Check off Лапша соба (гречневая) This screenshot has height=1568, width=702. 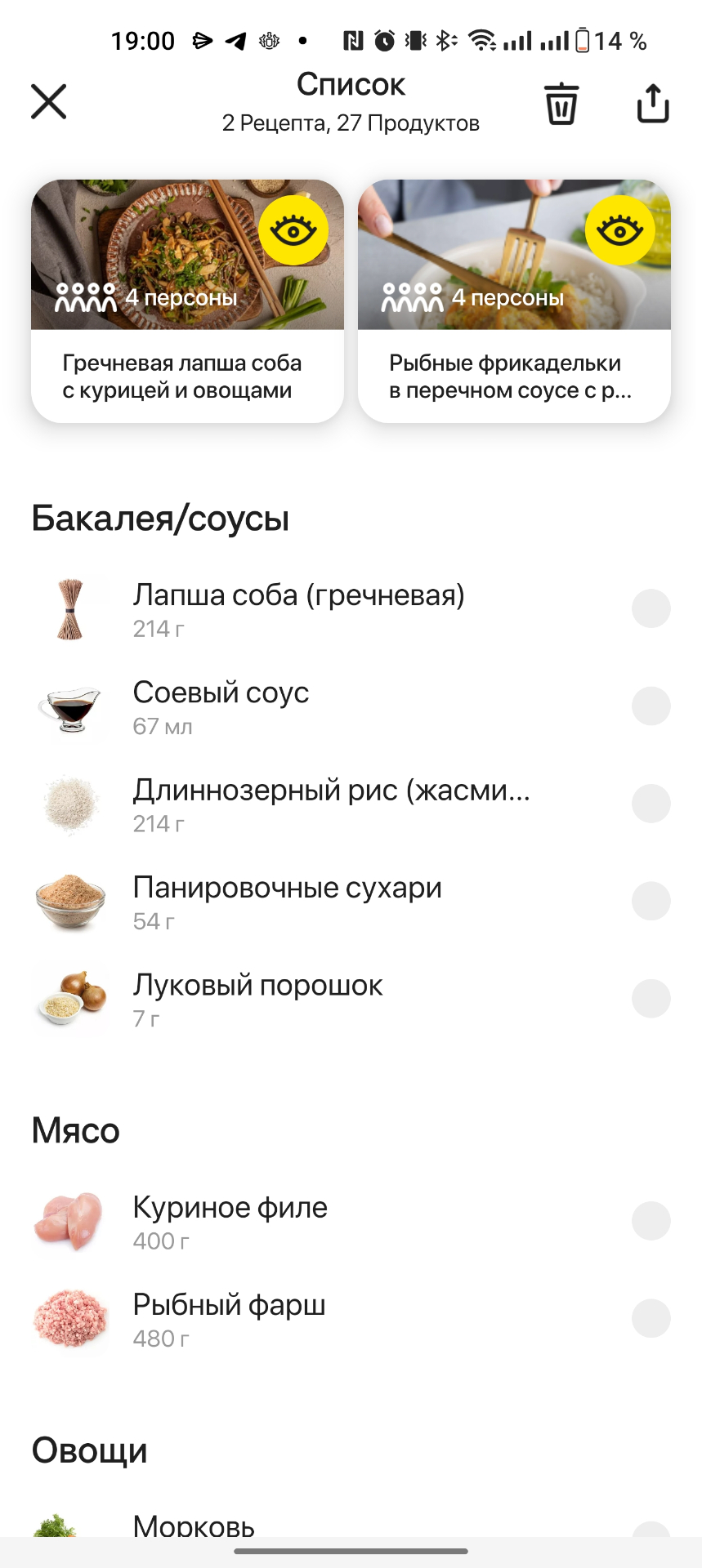pyautogui.click(x=651, y=608)
